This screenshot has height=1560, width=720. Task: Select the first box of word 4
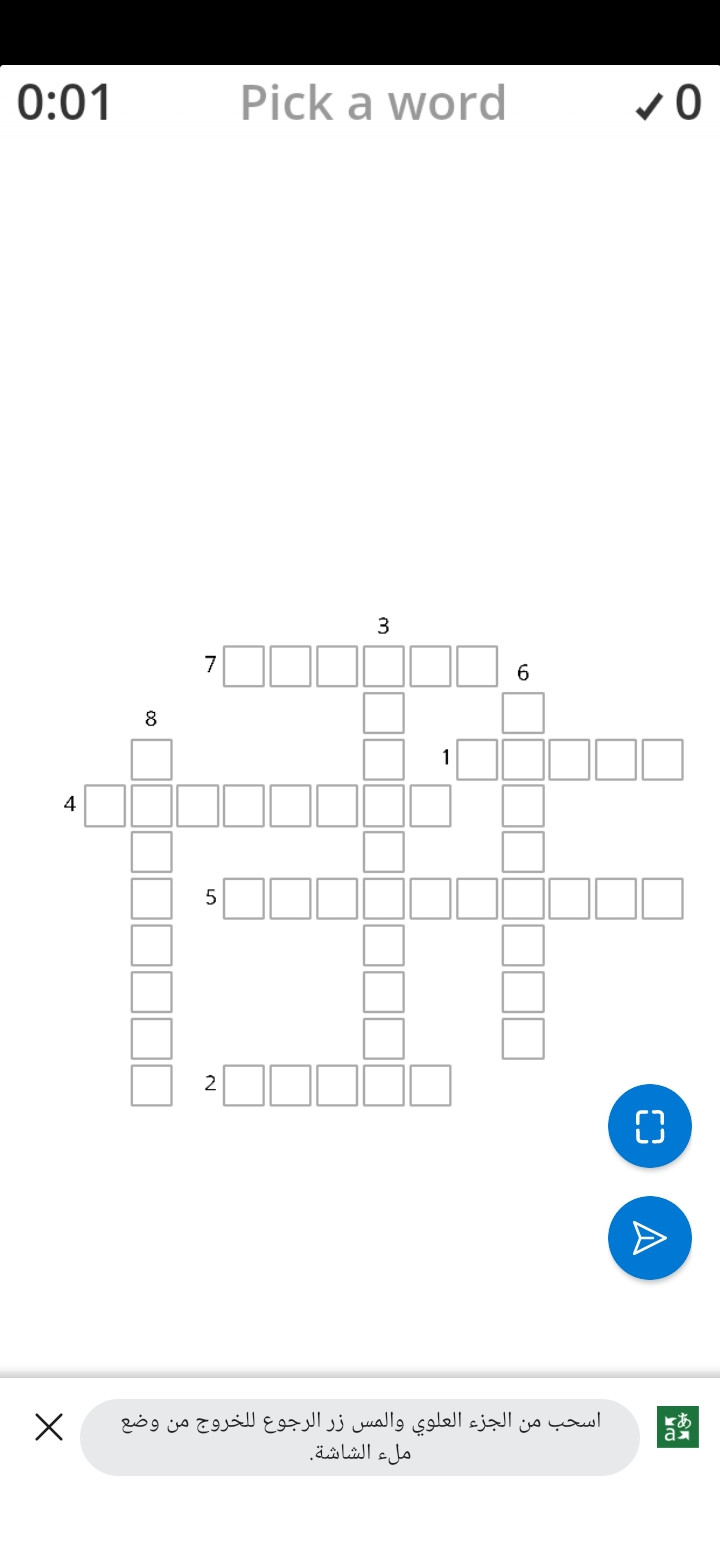[x=105, y=806]
